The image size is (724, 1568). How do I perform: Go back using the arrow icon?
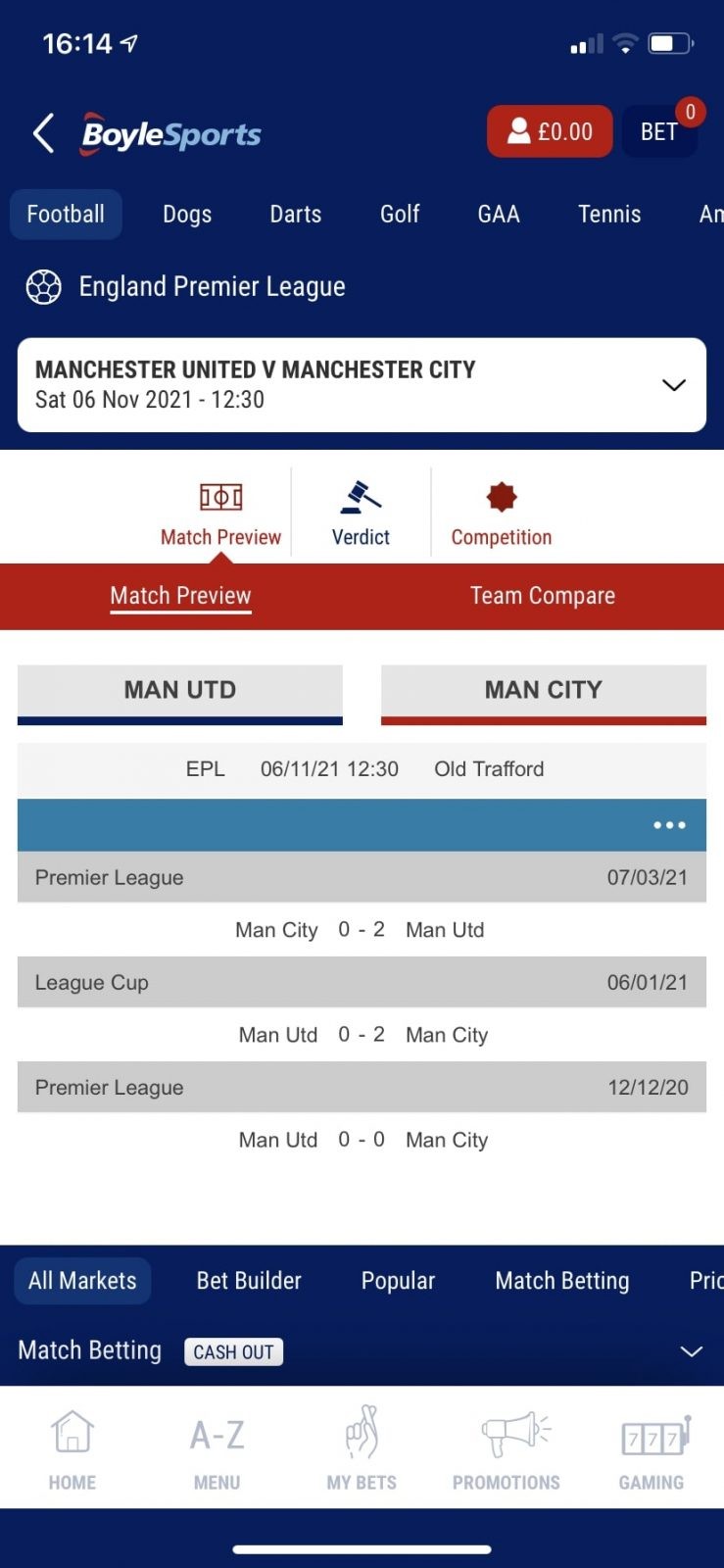click(43, 132)
